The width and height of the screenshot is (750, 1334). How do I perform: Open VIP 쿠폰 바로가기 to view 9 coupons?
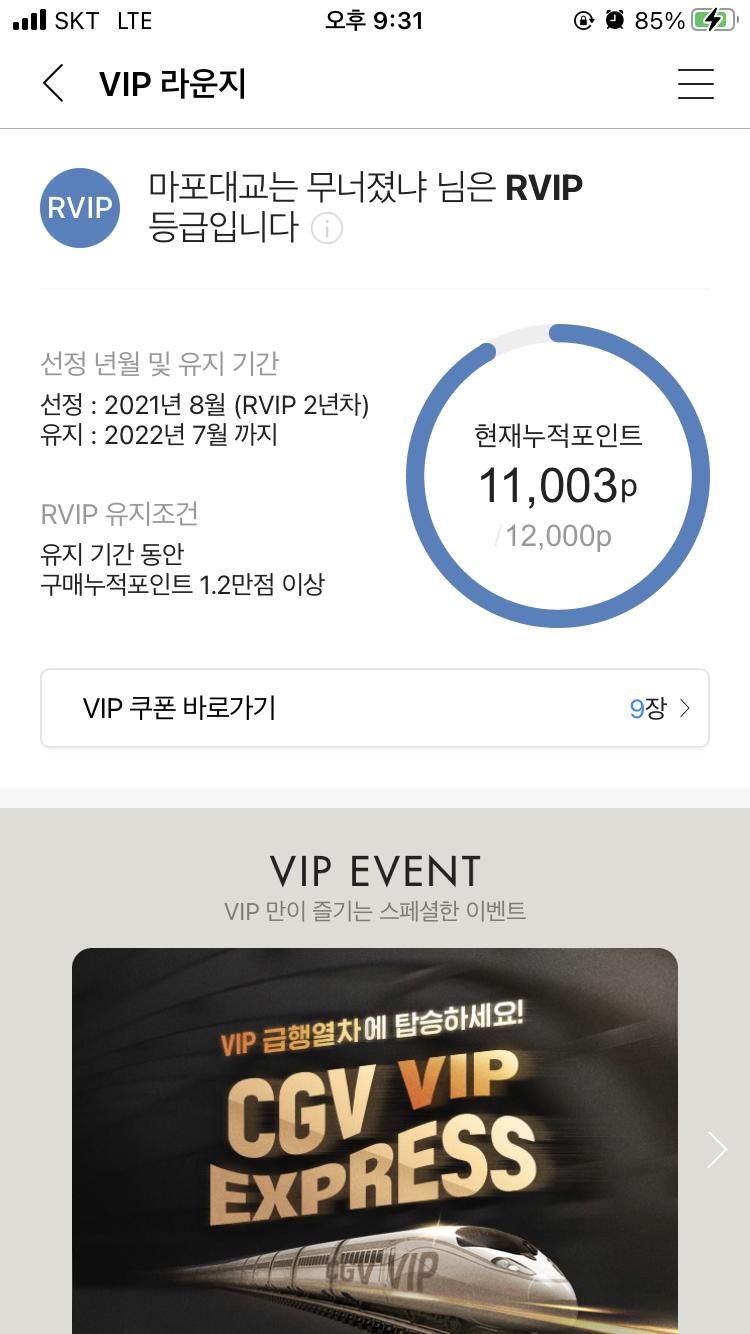[375, 707]
